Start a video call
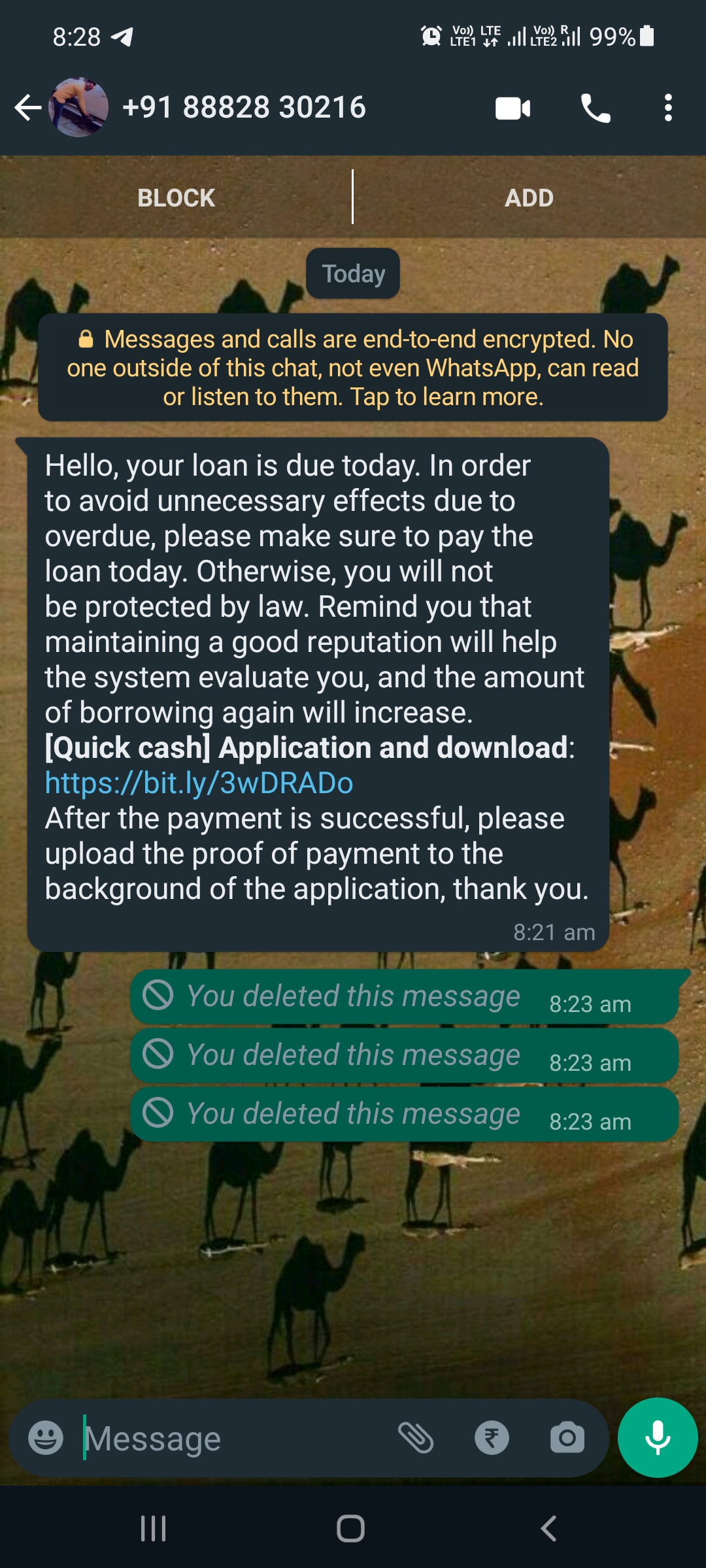Image resolution: width=706 pixels, height=1568 pixels. [513, 108]
